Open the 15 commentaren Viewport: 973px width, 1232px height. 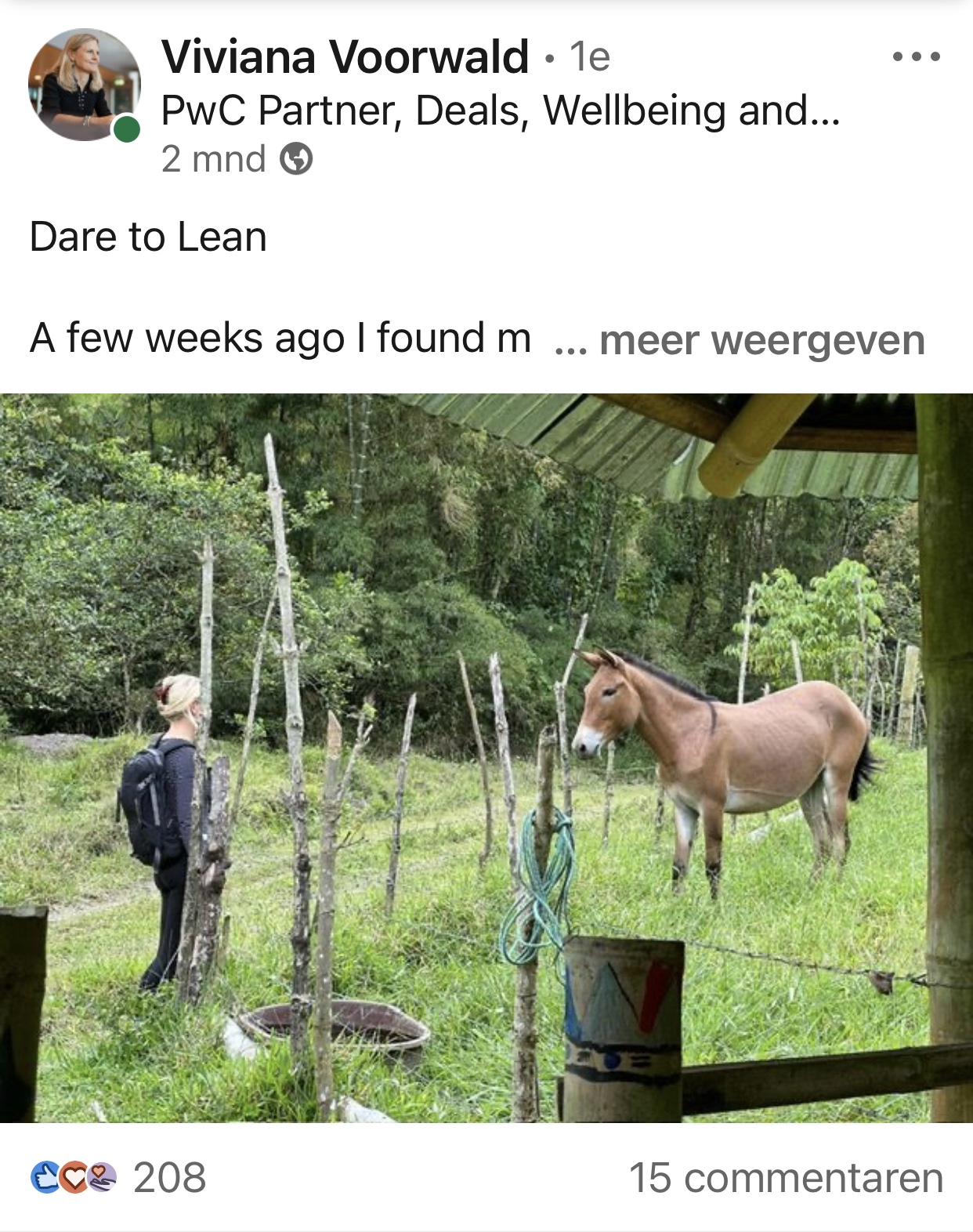[786, 1177]
